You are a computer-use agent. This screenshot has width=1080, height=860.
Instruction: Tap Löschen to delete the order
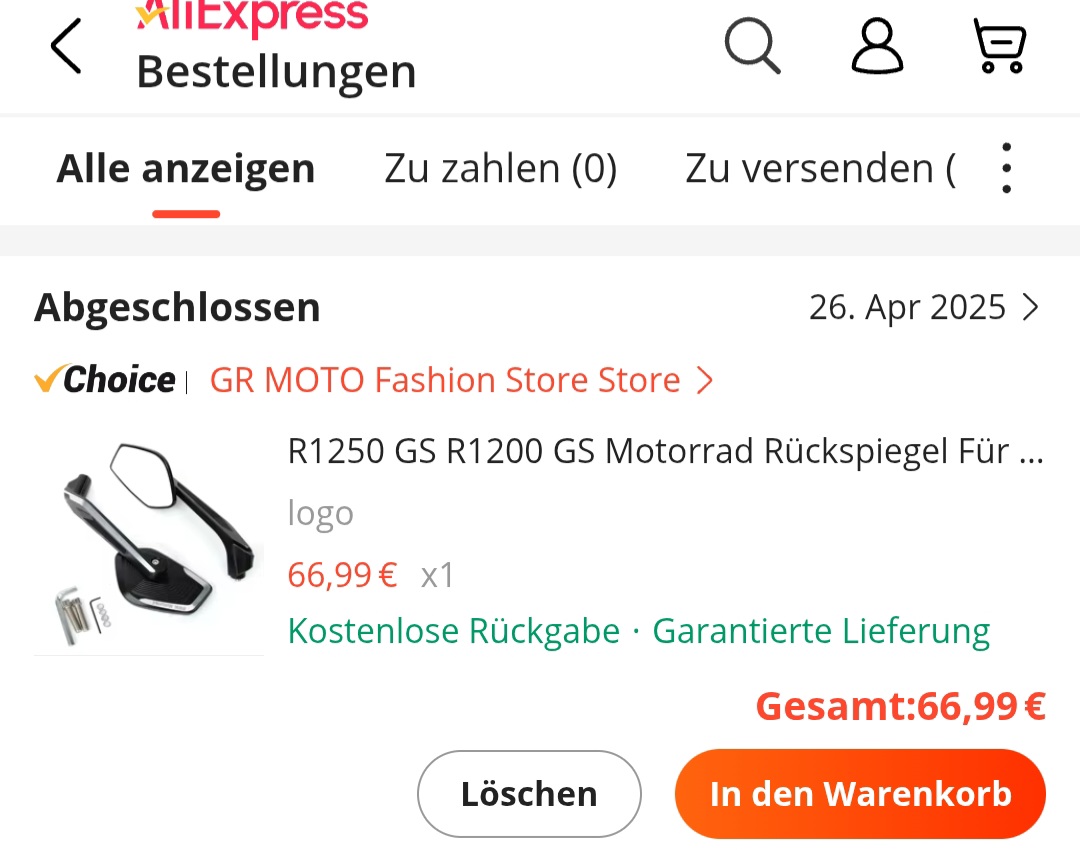pos(528,794)
